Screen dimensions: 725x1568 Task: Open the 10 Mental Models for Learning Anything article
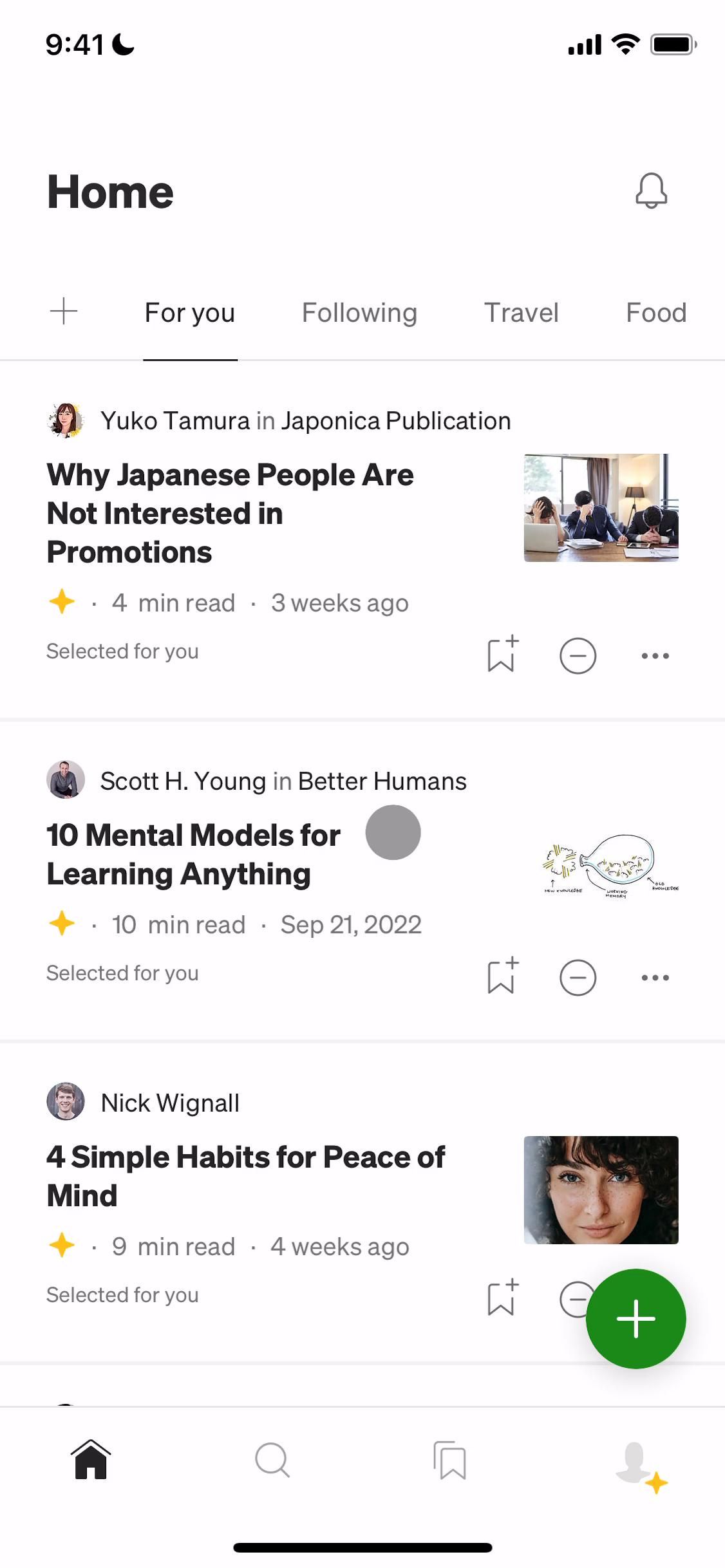(x=193, y=854)
